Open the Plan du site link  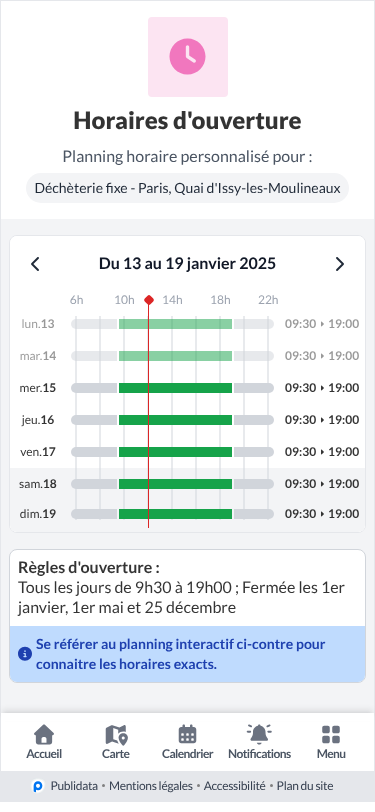click(x=305, y=786)
